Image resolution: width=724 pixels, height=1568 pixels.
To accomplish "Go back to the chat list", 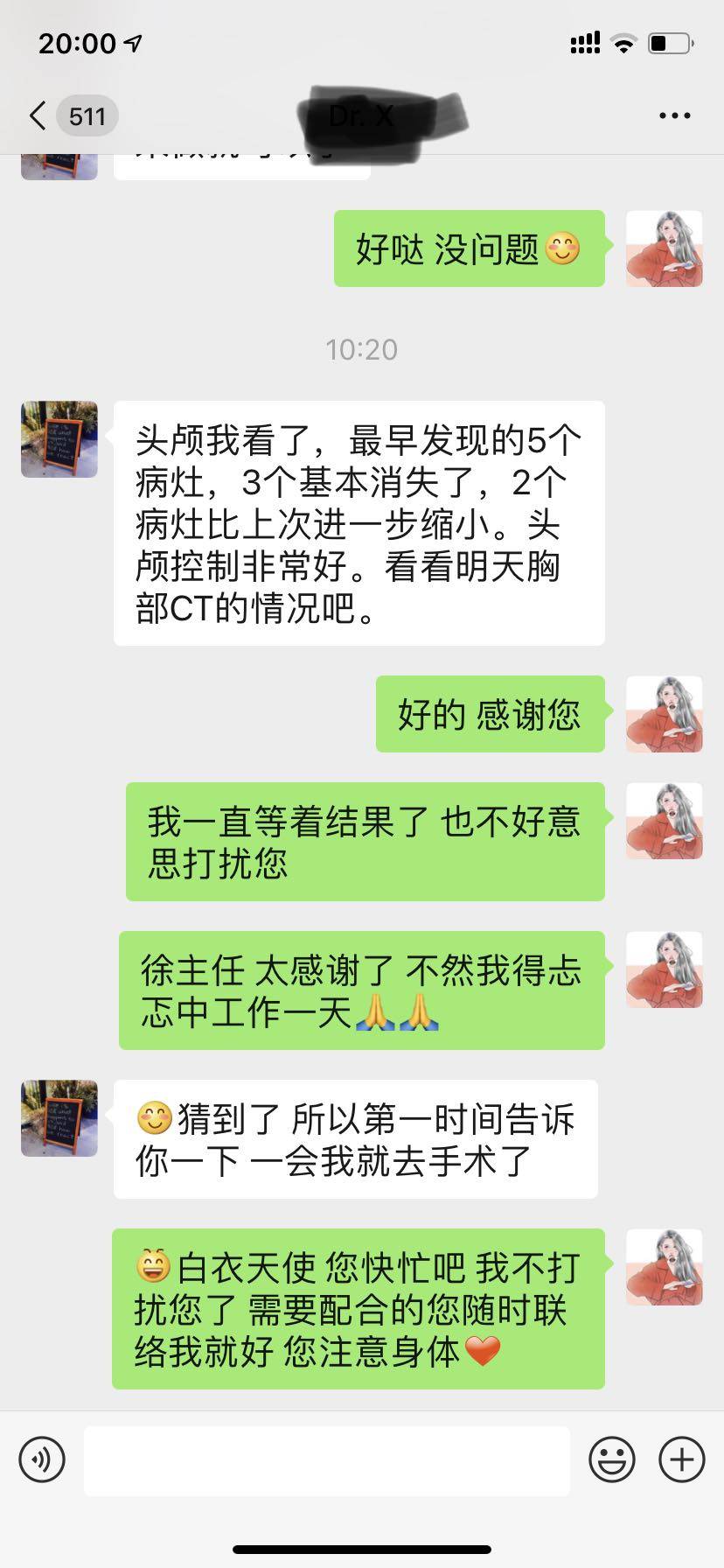I will 38,115.
